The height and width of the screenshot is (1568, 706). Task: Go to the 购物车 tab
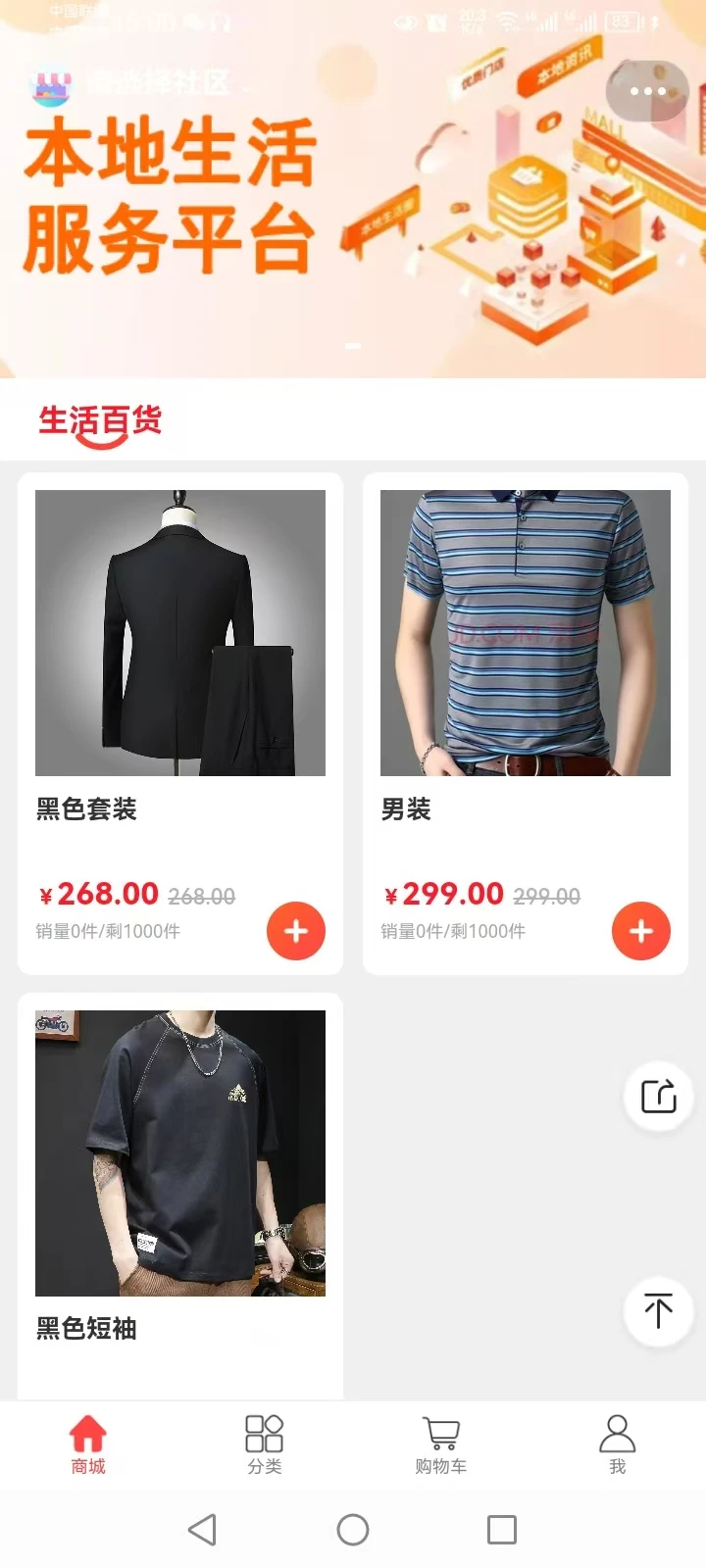tap(441, 1445)
